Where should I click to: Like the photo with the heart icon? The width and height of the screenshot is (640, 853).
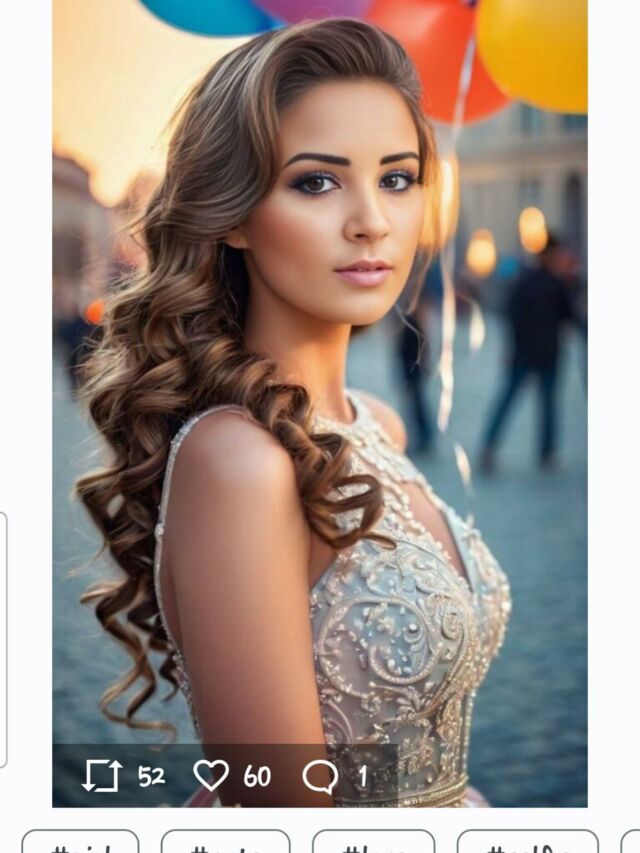(211, 775)
